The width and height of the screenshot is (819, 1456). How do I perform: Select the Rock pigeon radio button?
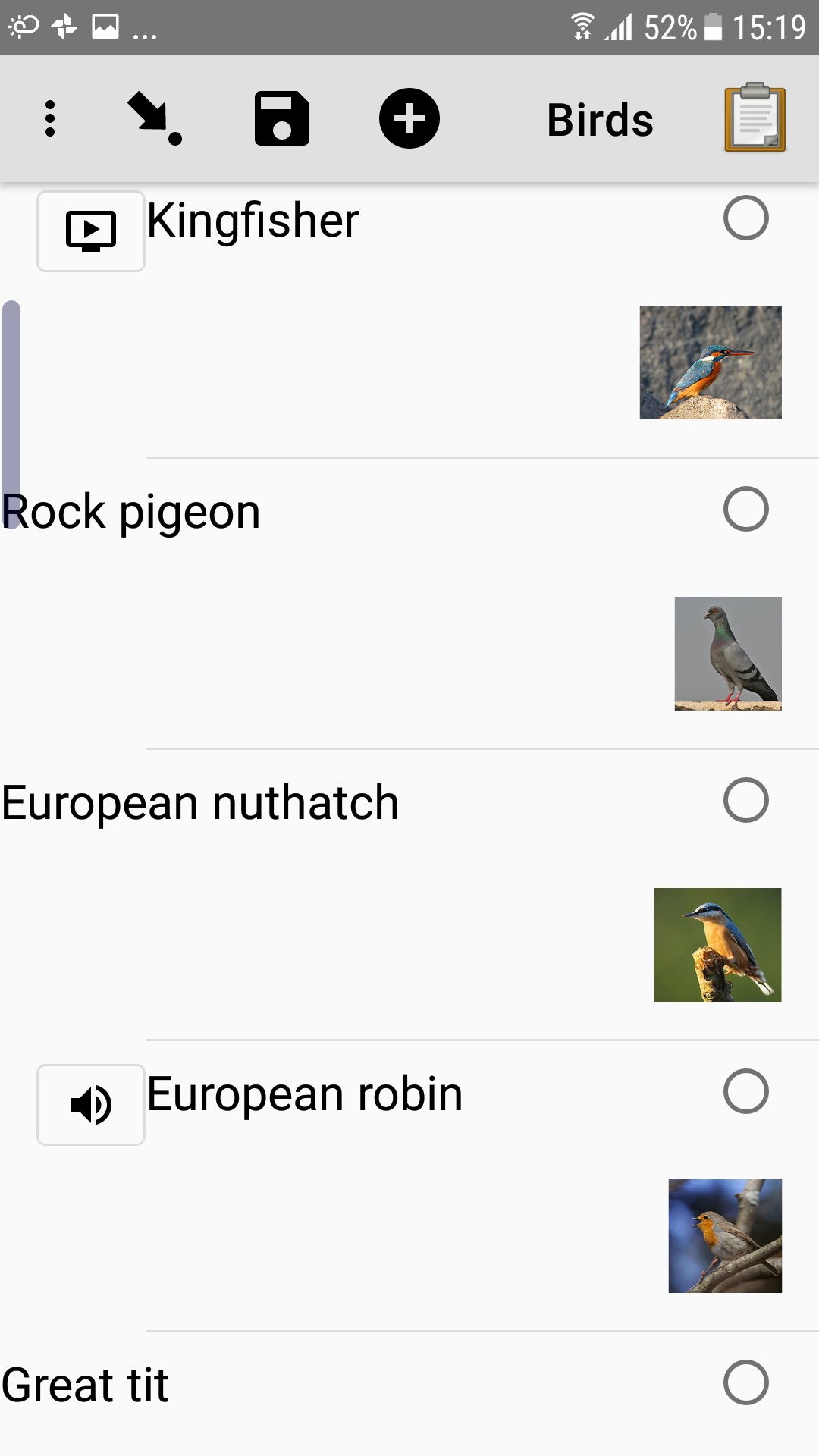point(747,510)
